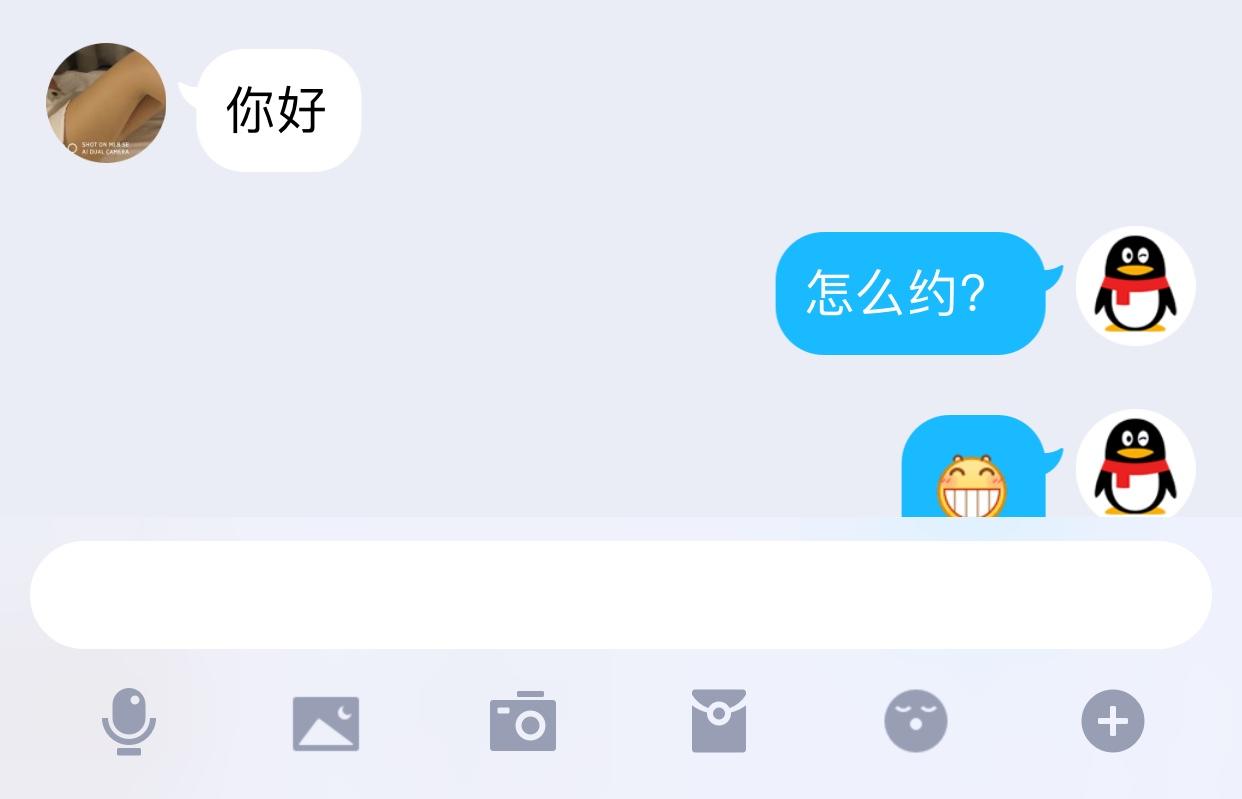Viewport: 1242px width, 799px height.
Task: Tap the message input field
Action: click(620, 595)
